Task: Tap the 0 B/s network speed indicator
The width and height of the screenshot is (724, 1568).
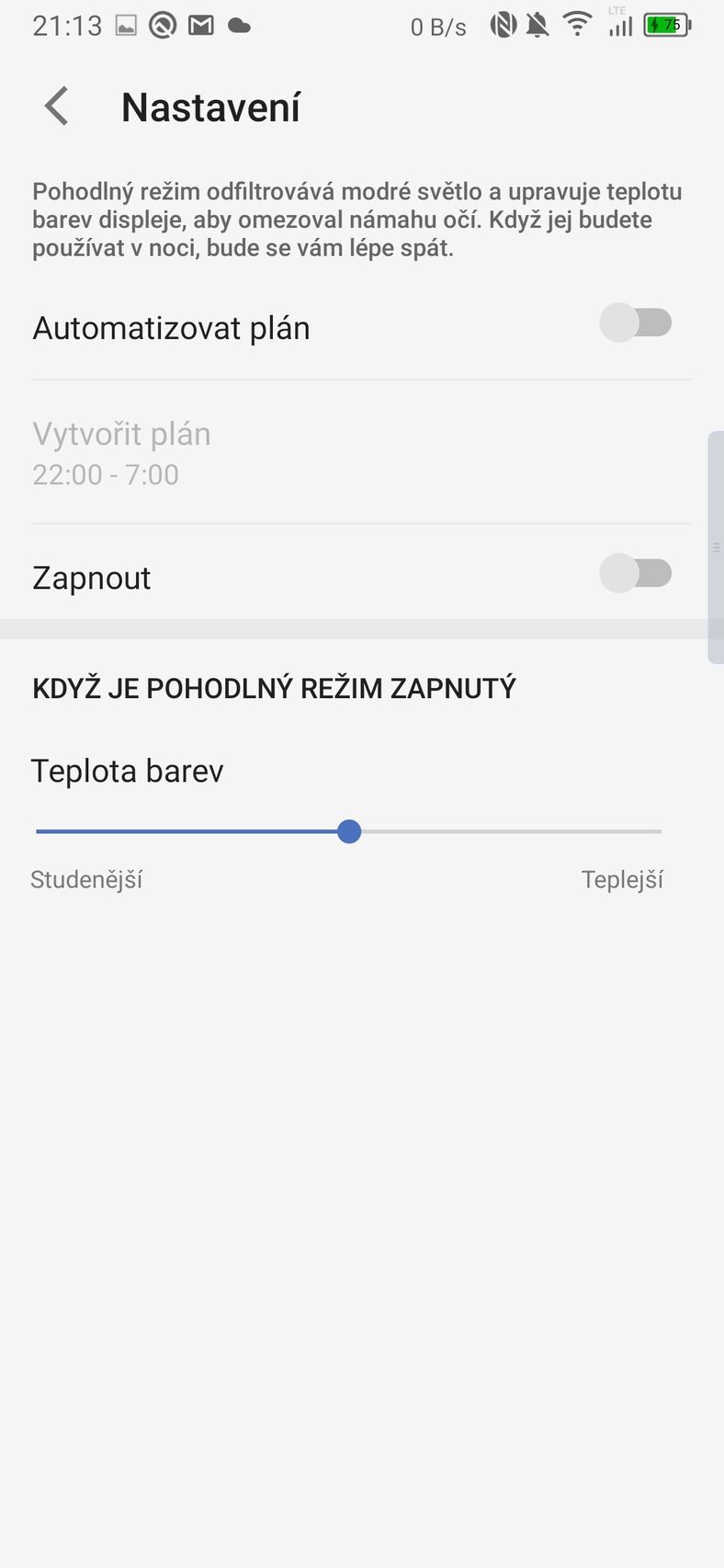Action: pos(438,26)
